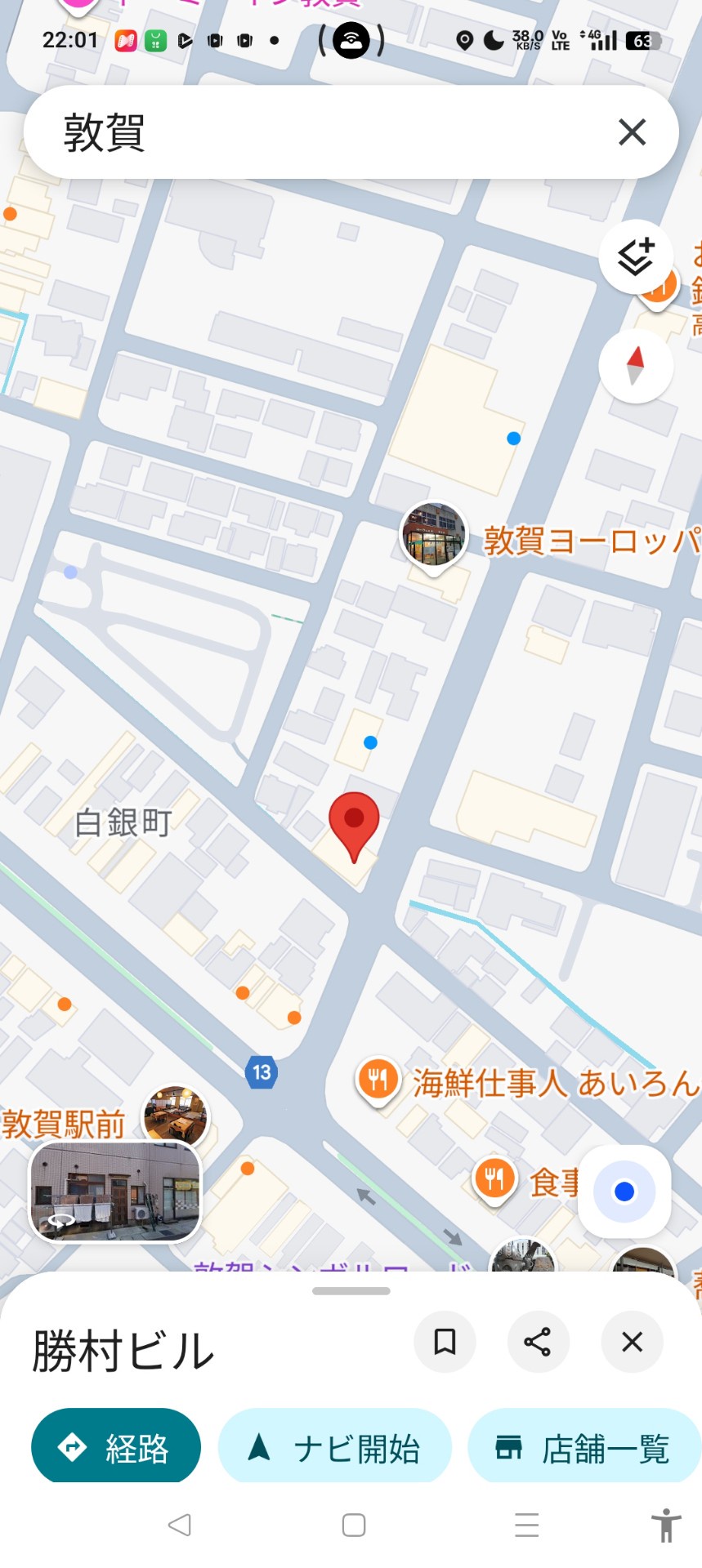Open the Street View thumbnail

tap(115, 1191)
